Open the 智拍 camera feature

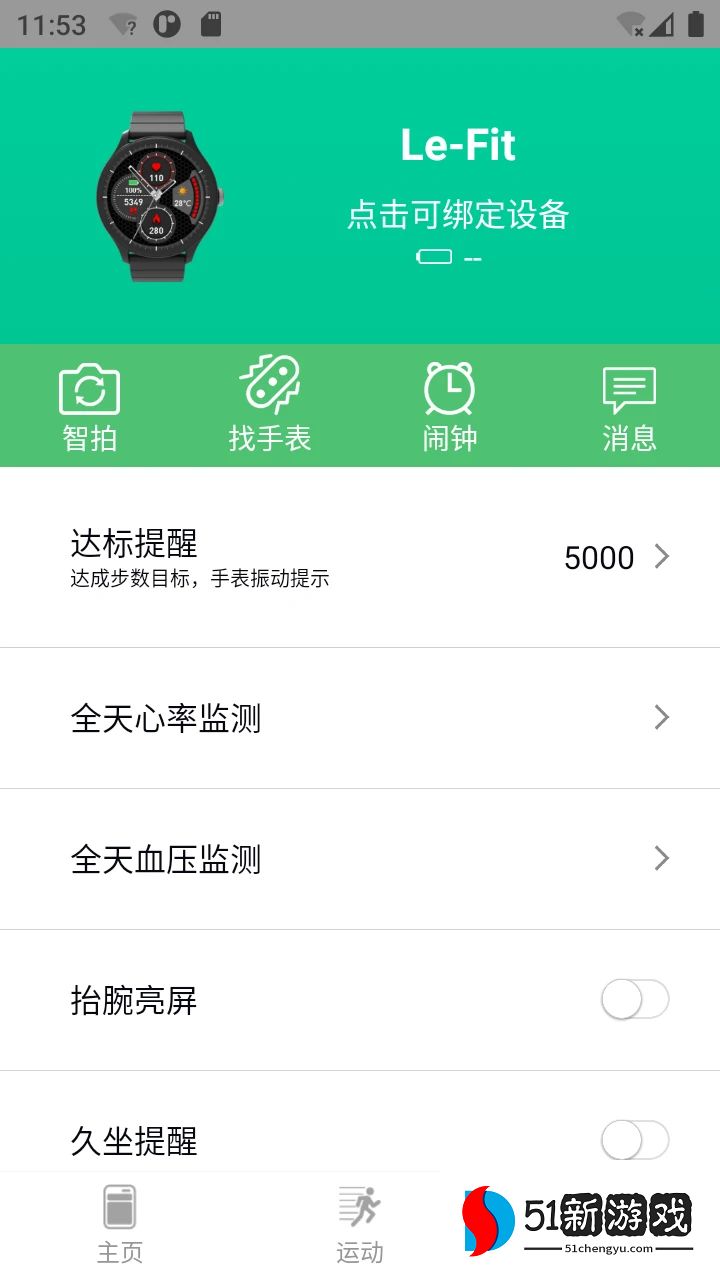(90, 407)
